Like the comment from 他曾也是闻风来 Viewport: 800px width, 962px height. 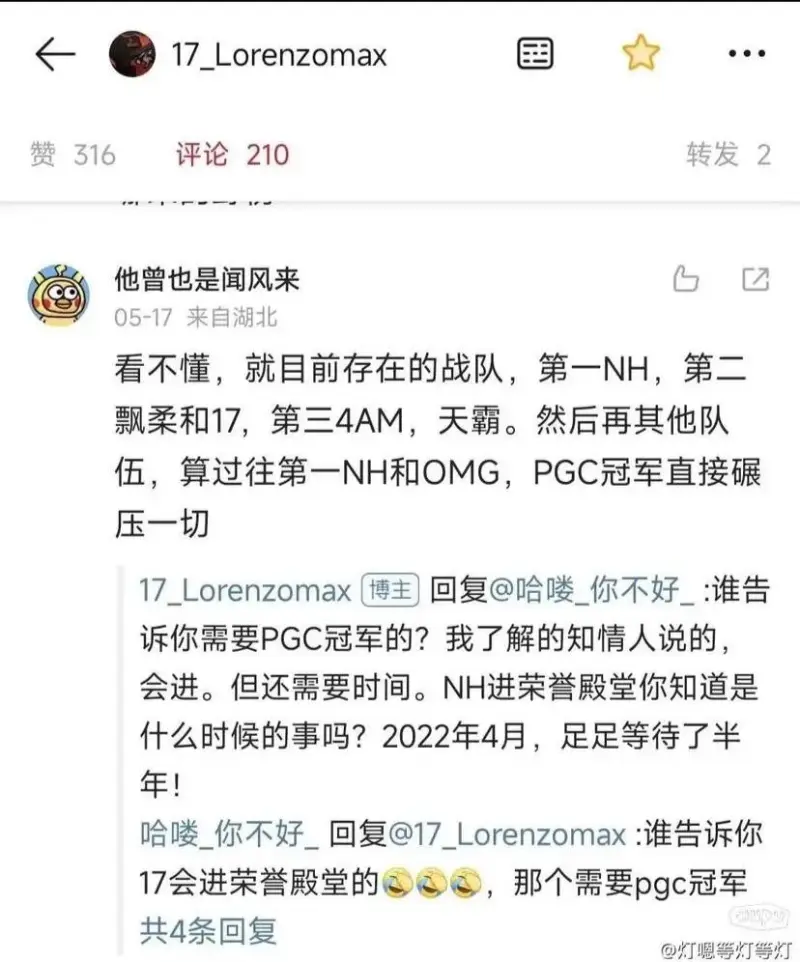[x=686, y=280]
